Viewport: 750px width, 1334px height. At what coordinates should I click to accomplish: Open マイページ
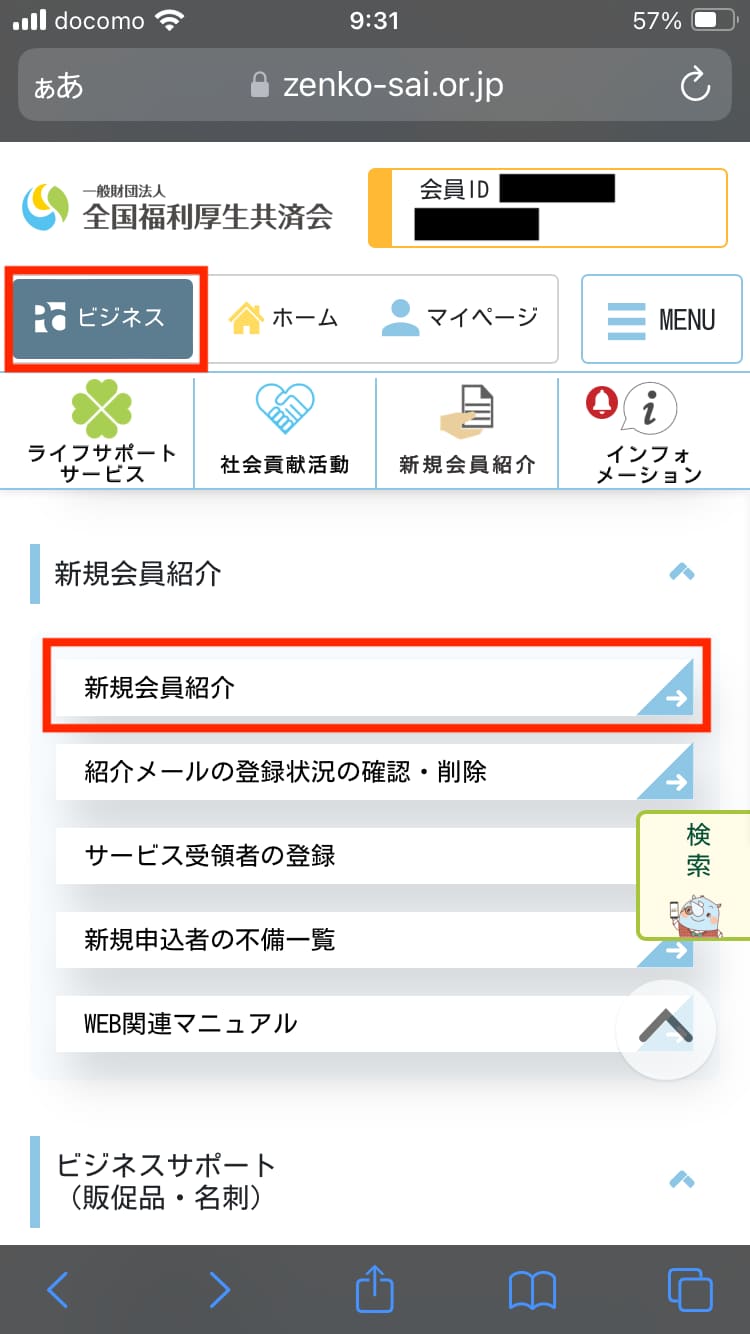[460, 318]
